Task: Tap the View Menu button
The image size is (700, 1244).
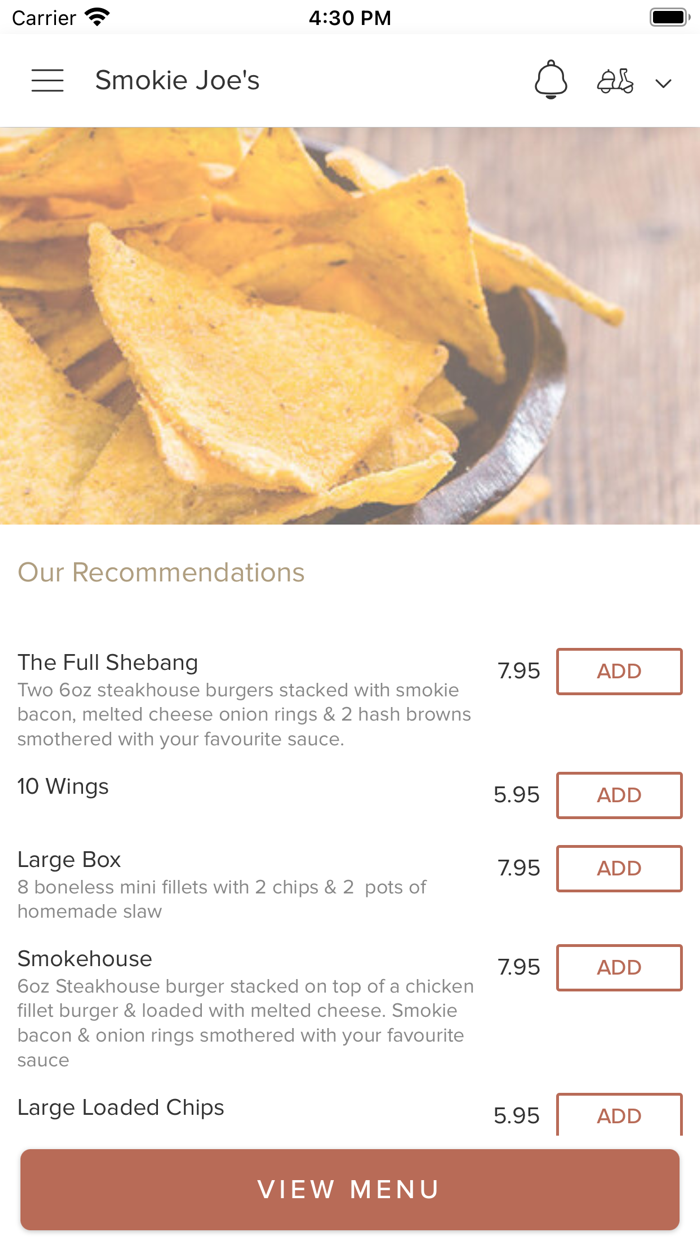Action: pyautogui.click(x=350, y=1189)
